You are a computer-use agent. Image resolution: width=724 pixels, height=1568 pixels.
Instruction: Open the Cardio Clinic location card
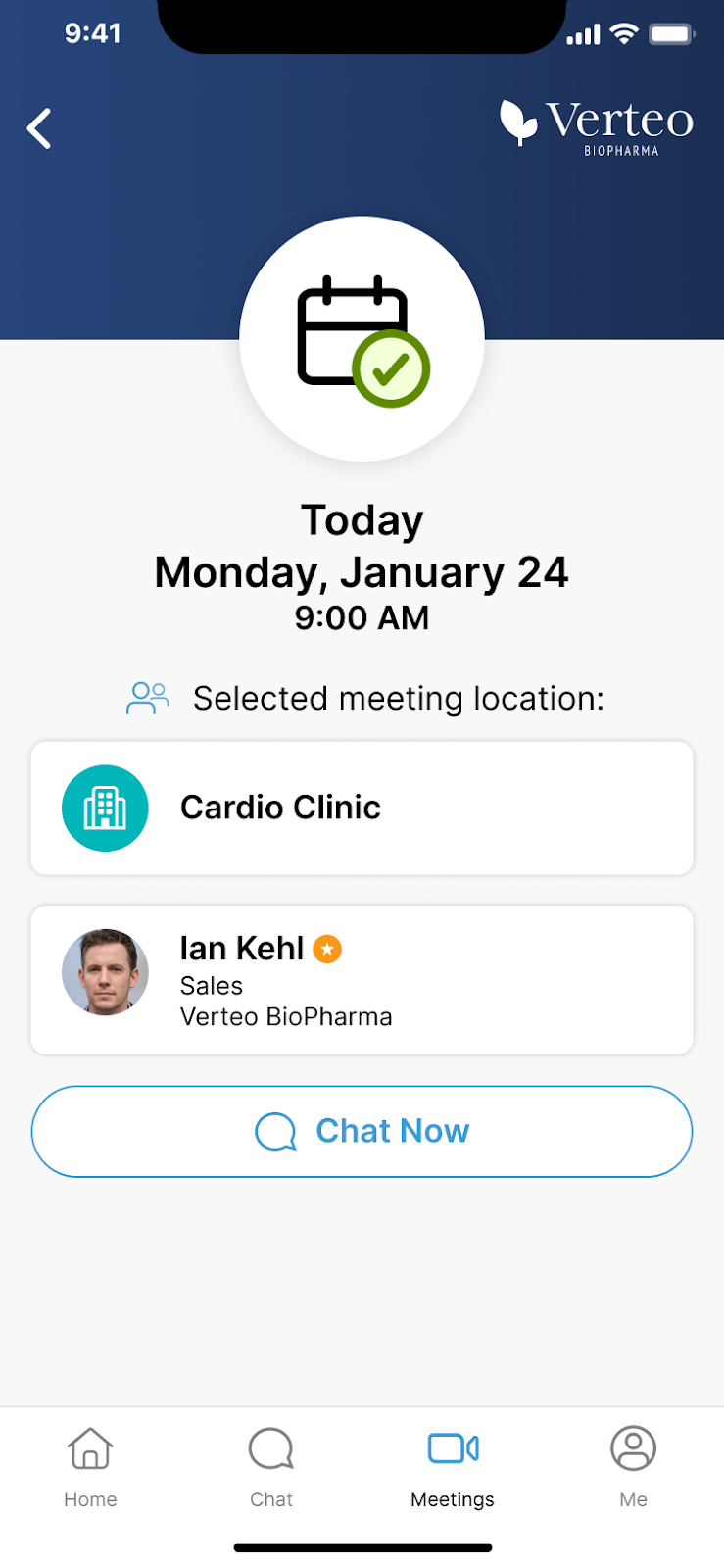point(362,808)
